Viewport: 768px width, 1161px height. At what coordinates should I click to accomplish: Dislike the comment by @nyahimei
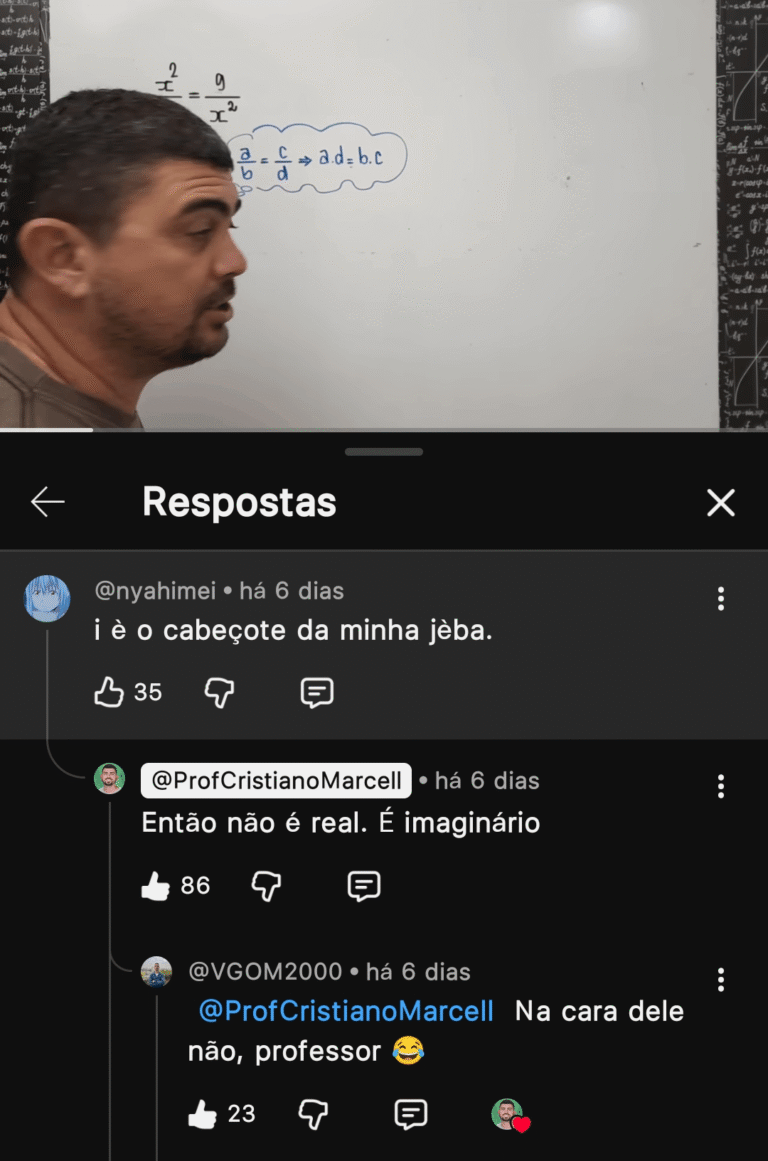(x=219, y=692)
